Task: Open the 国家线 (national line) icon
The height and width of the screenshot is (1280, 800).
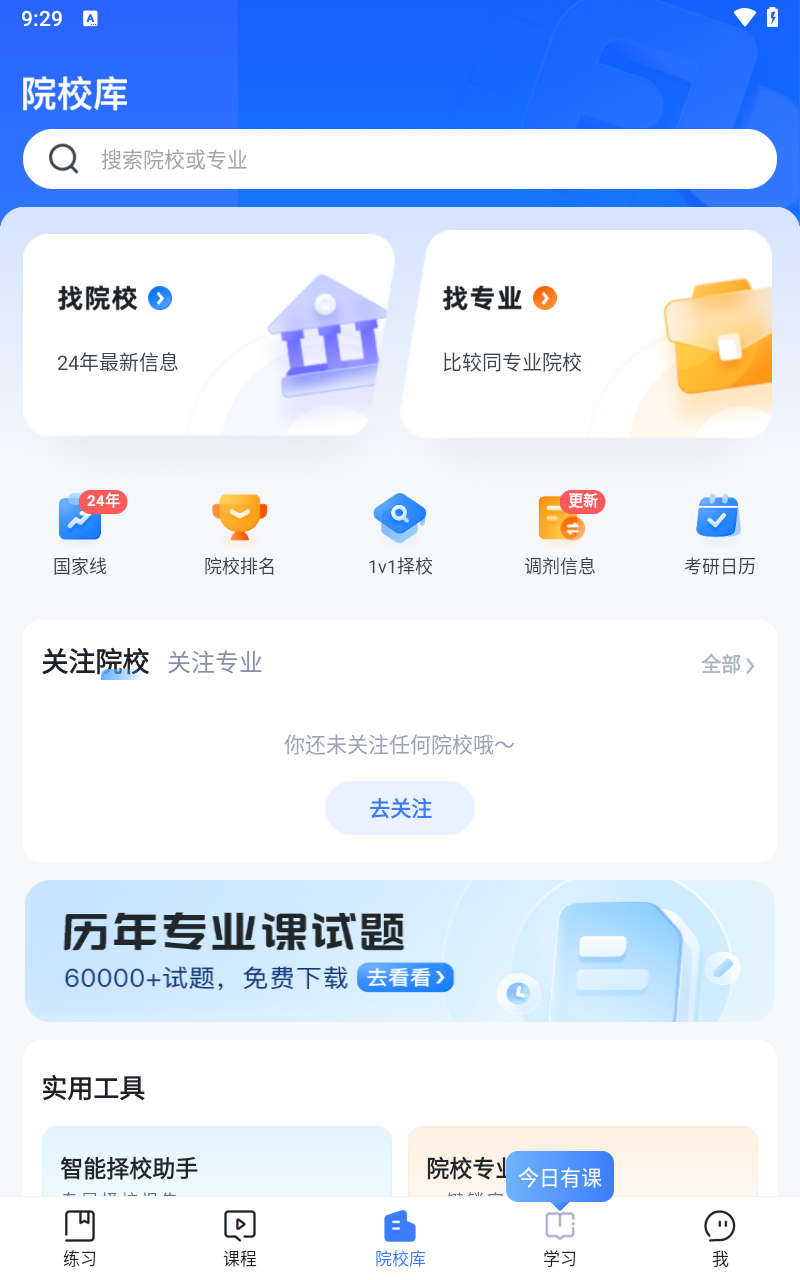Action: (x=80, y=530)
